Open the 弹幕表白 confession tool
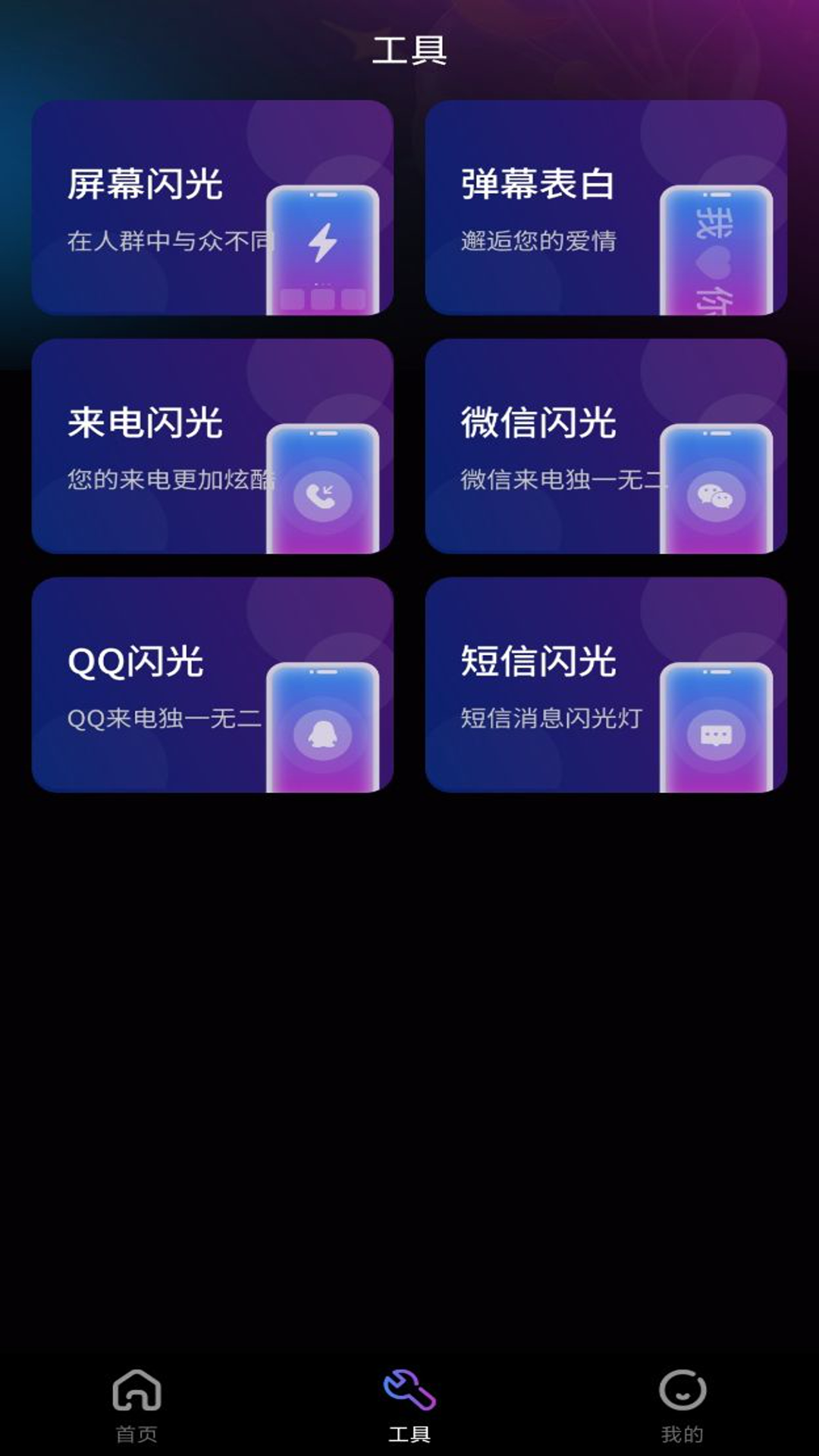Image resolution: width=819 pixels, height=1456 pixels. point(607,209)
